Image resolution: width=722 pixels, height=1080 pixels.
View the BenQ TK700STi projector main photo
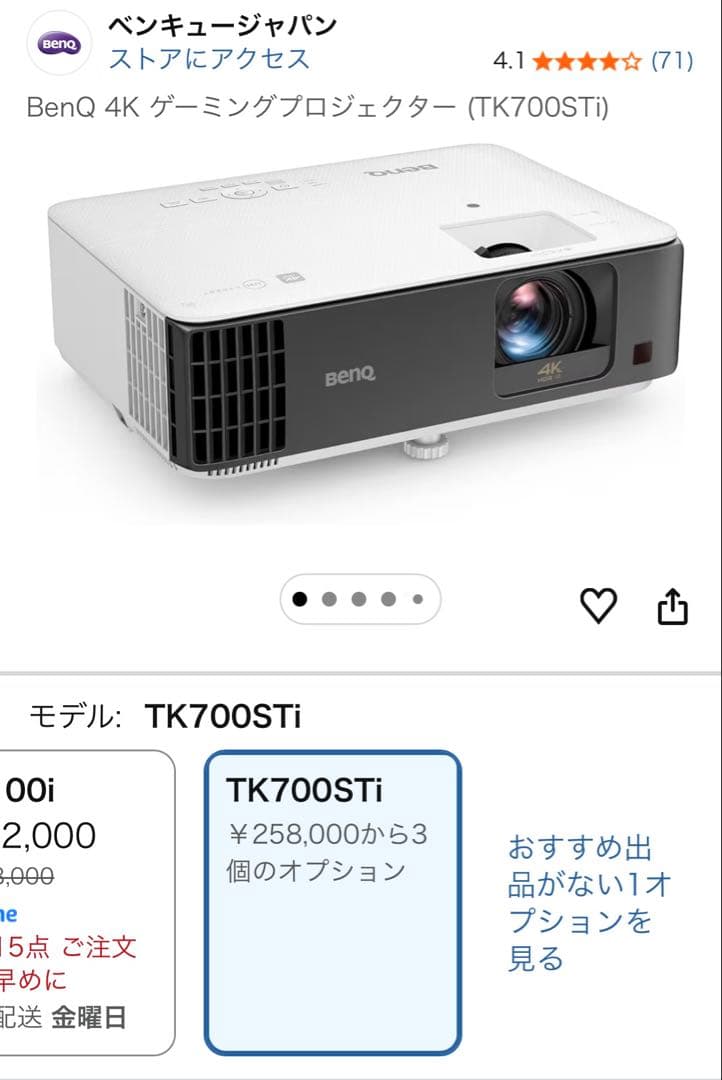[x=360, y=350]
